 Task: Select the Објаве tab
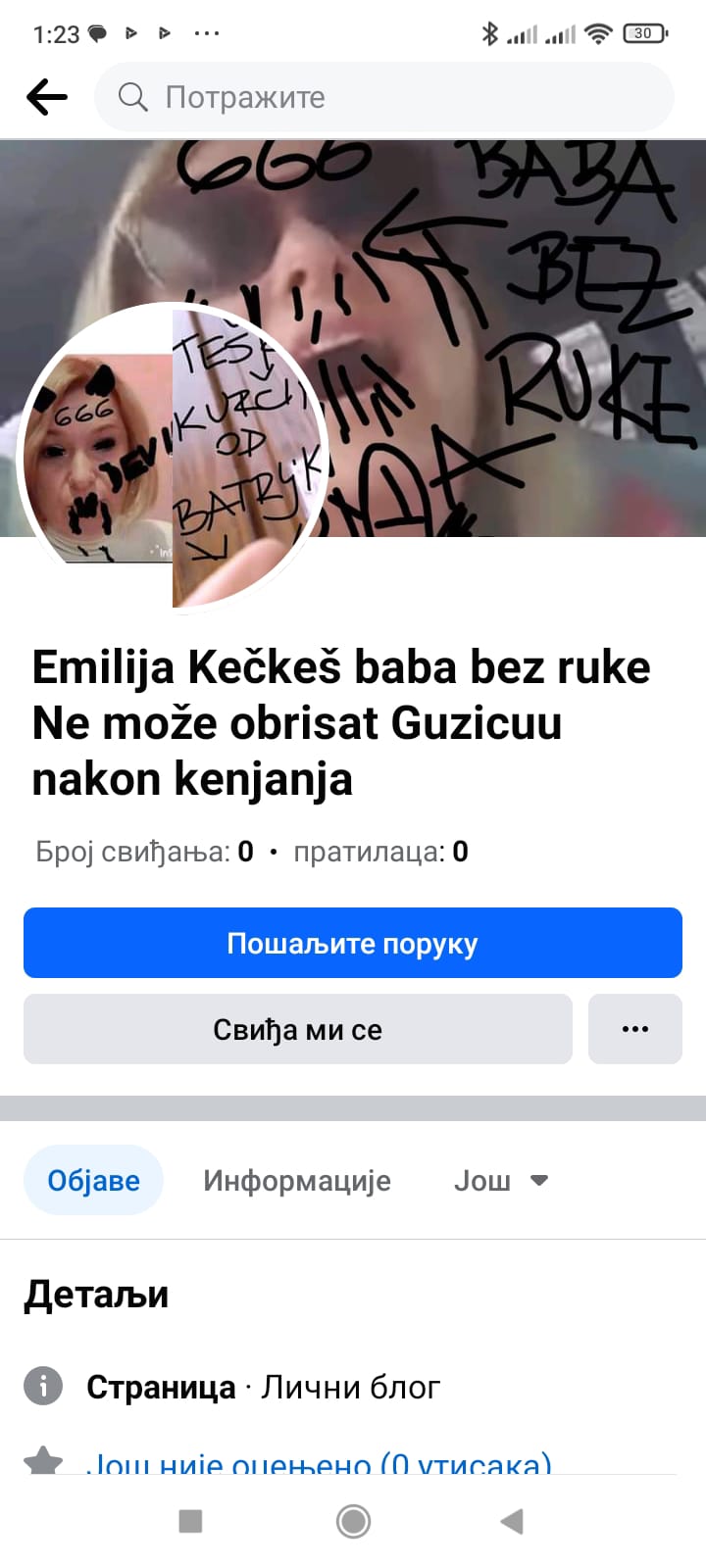pyautogui.click(x=93, y=1180)
